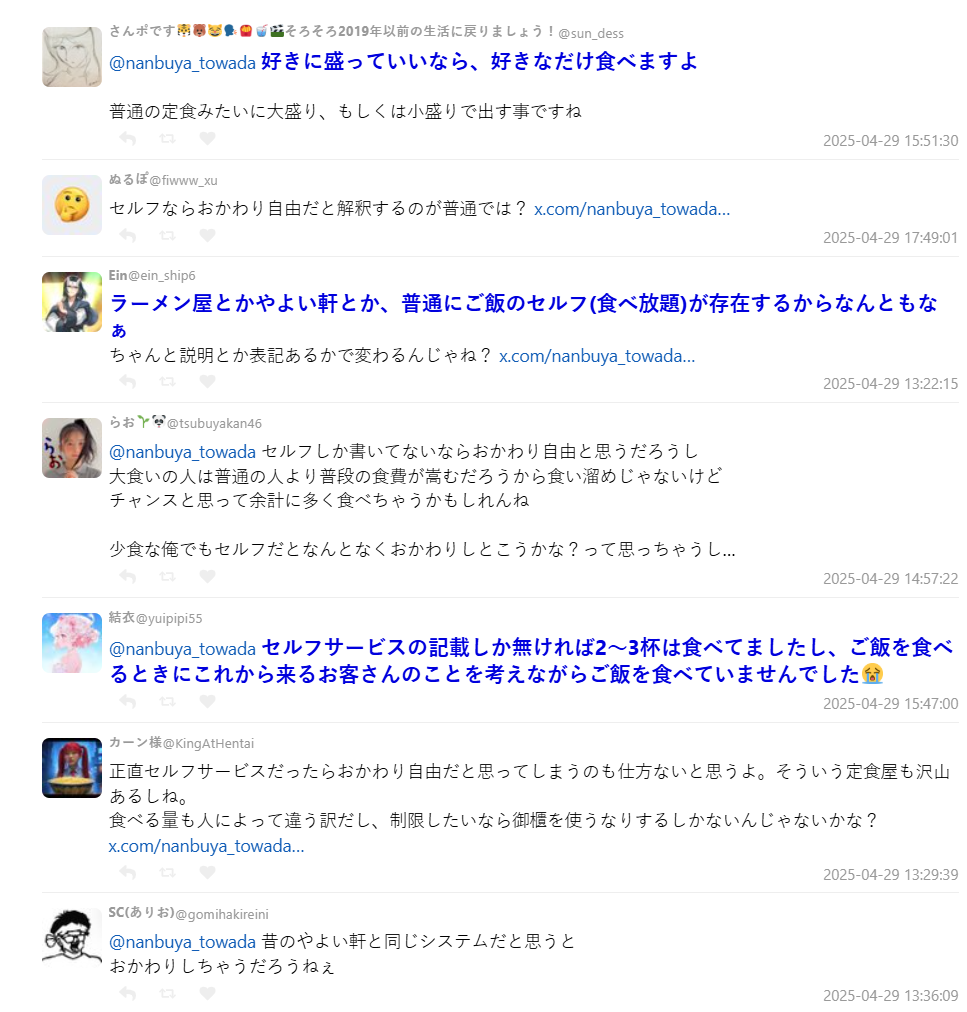Image resolution: width=967 pixels, height=1012 pixels.
Task: Like カーン様's post
Action: click(x=207, y=873)
